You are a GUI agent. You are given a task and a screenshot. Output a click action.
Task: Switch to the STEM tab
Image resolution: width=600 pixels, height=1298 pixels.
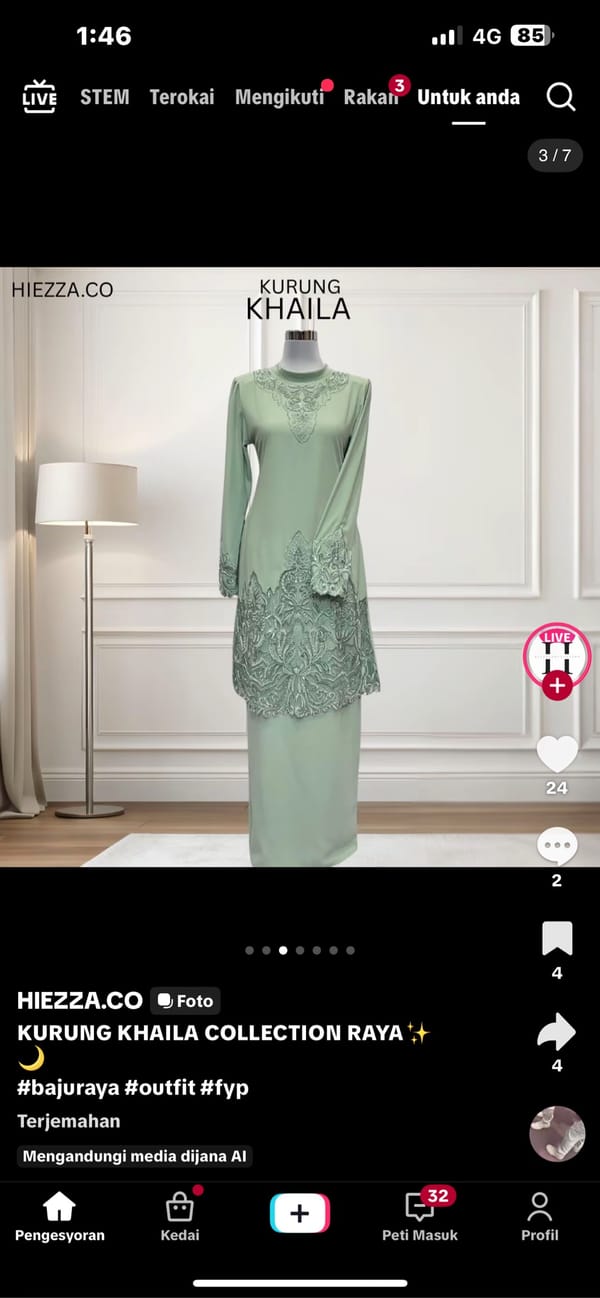pyautogui.click(x=104, y=97)
